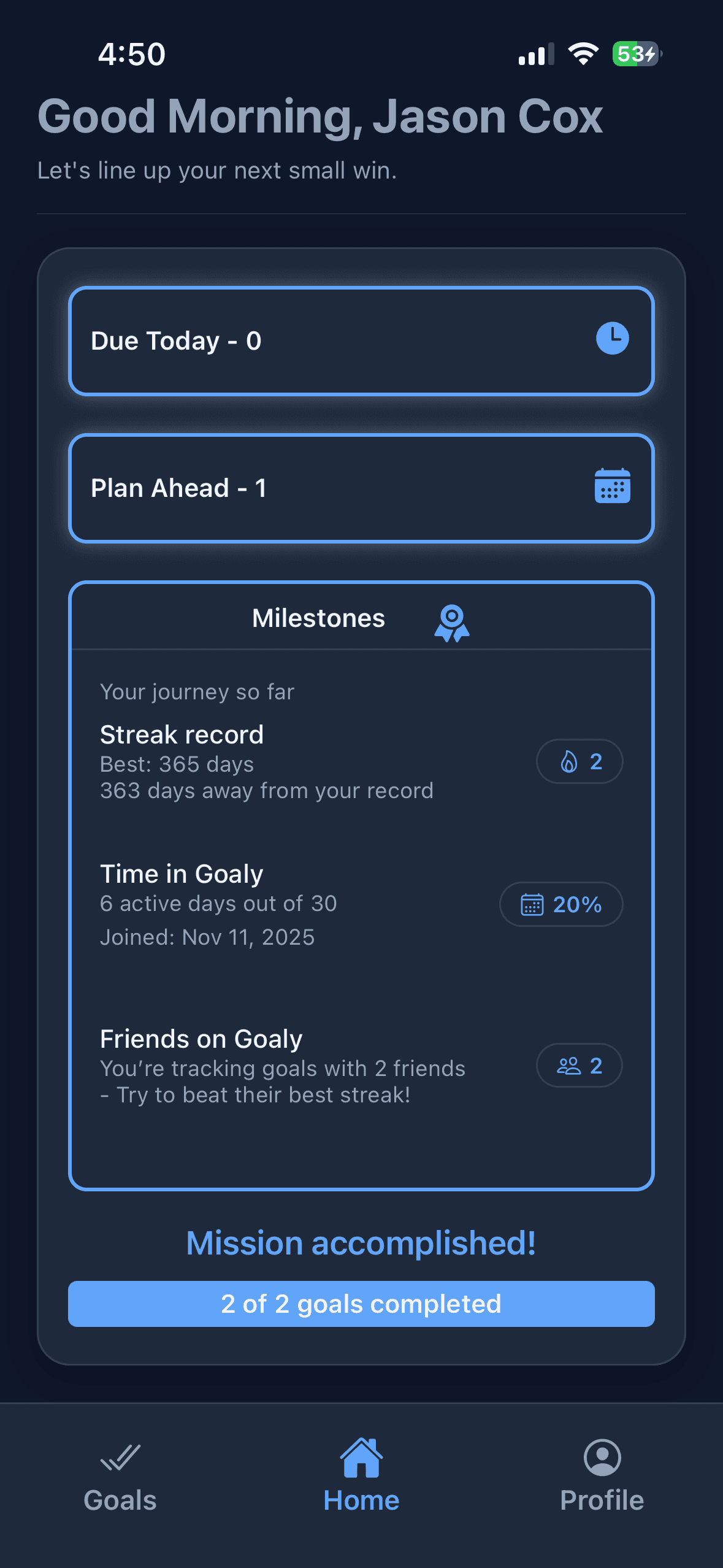
Task: Select the medal icon next to Milestones
Action: point(452,621)
